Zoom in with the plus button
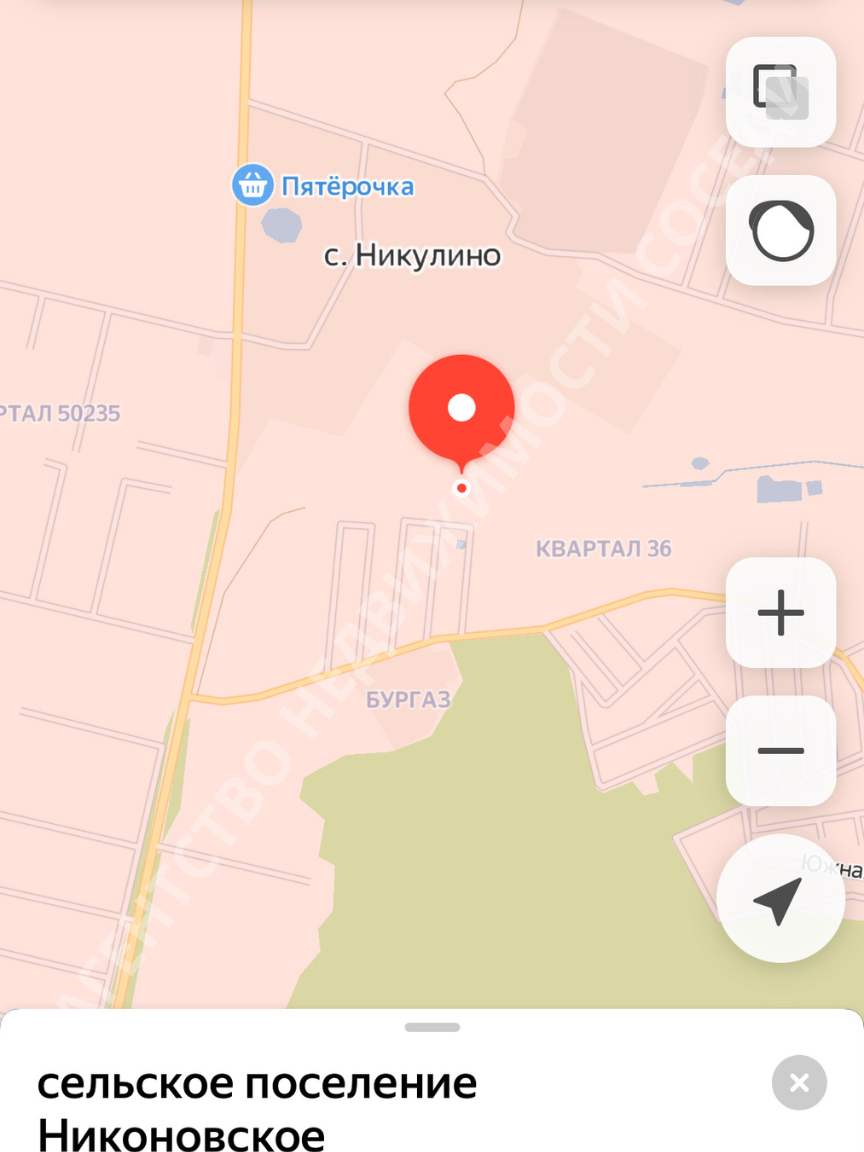 click(780, 612)
